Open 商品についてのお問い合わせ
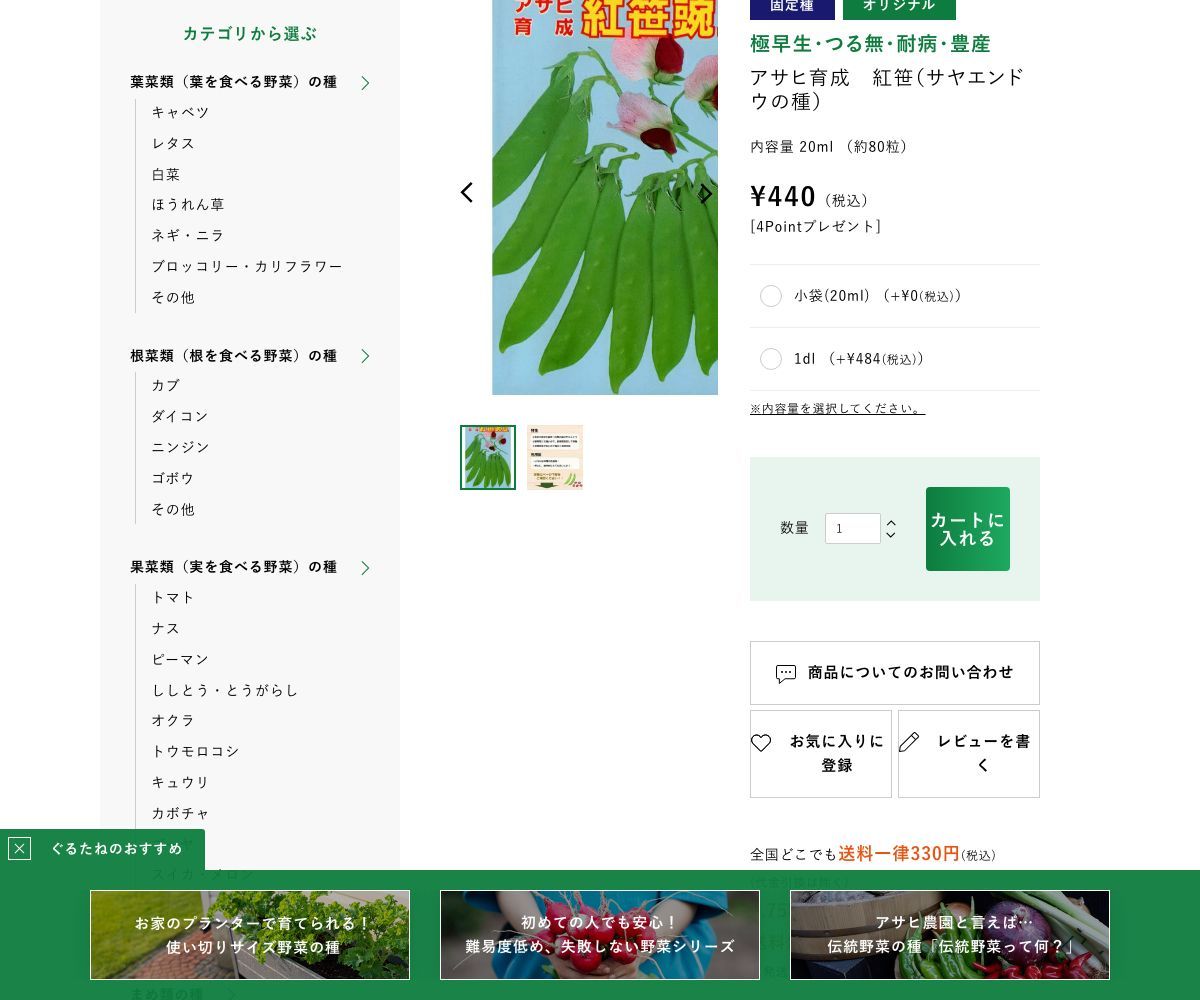Viewport: 1200px width, 1000px height. click(x=894, y=673)
